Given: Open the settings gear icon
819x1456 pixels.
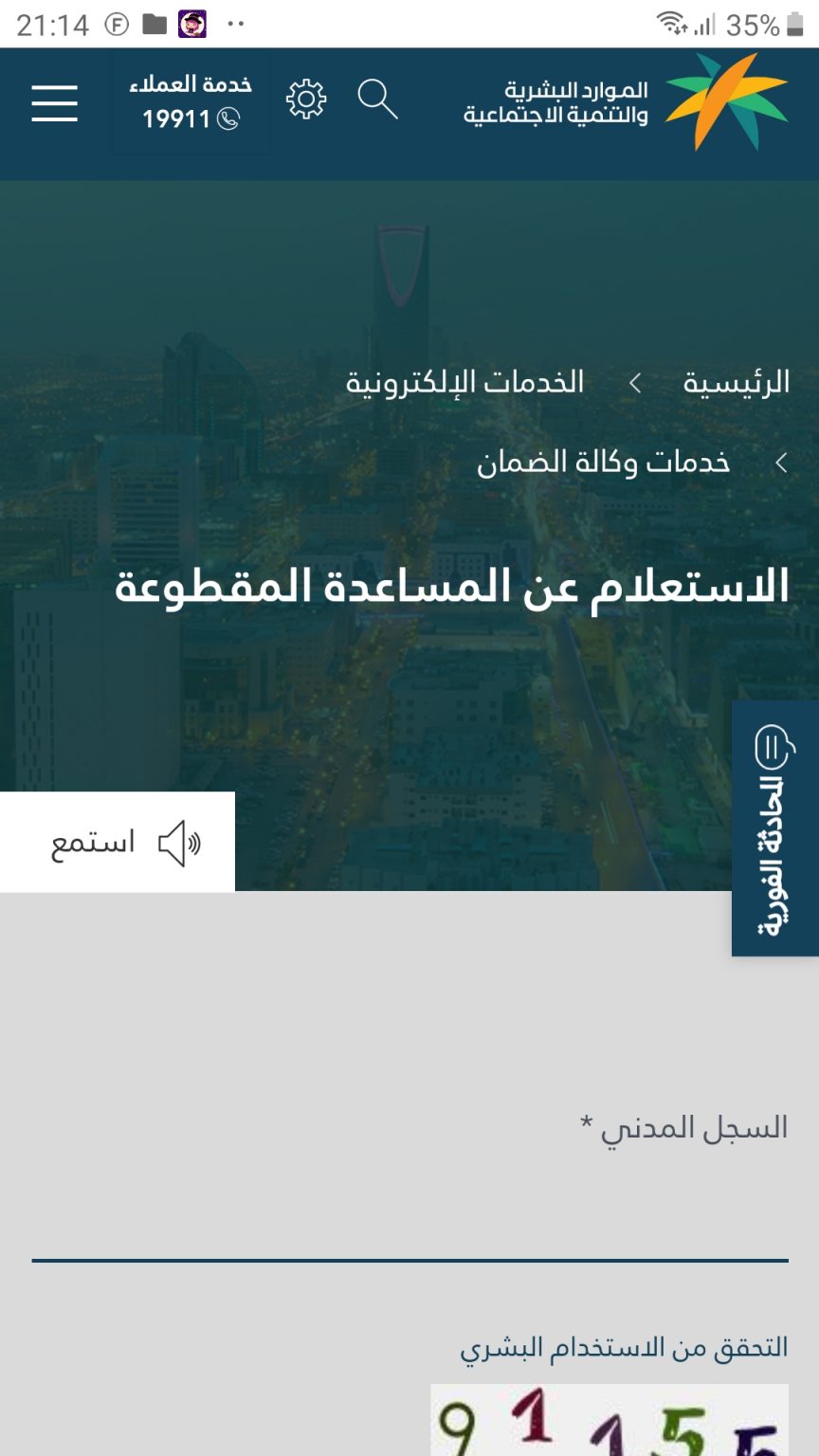Looking at the screenshot, I should point(306,100).
